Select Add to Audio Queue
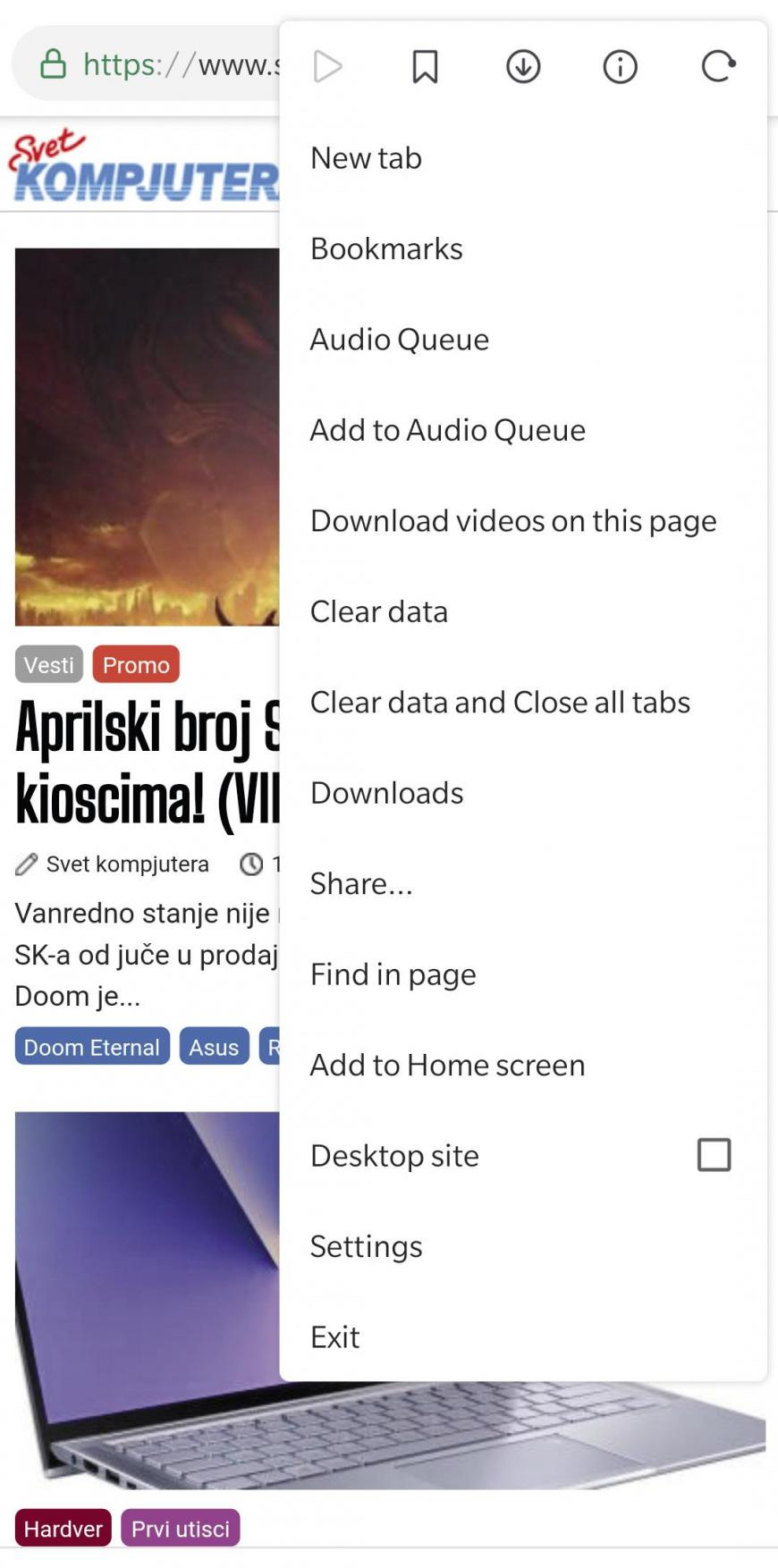The image size is (778, 1568). 523,430
